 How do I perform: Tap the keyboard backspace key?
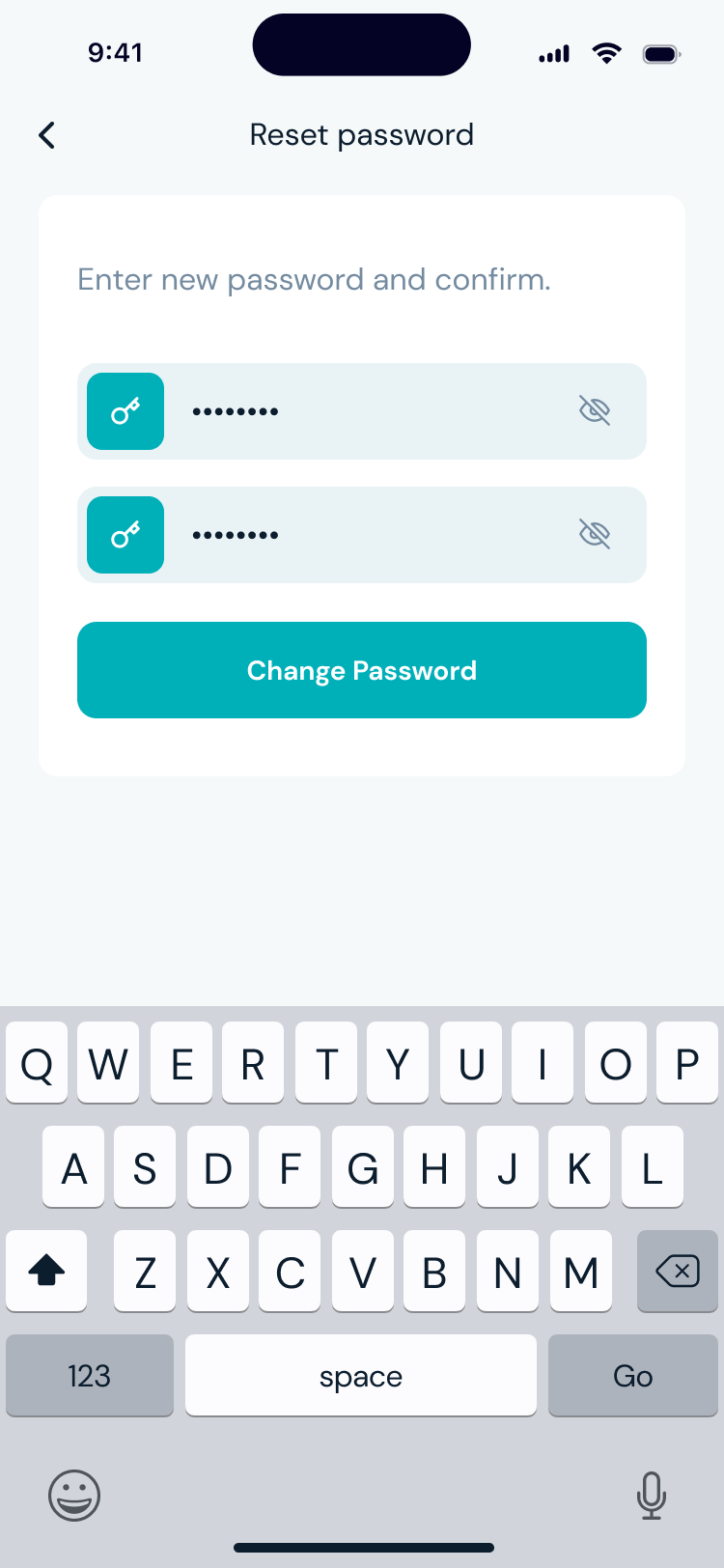click(x=678, y=1272)
